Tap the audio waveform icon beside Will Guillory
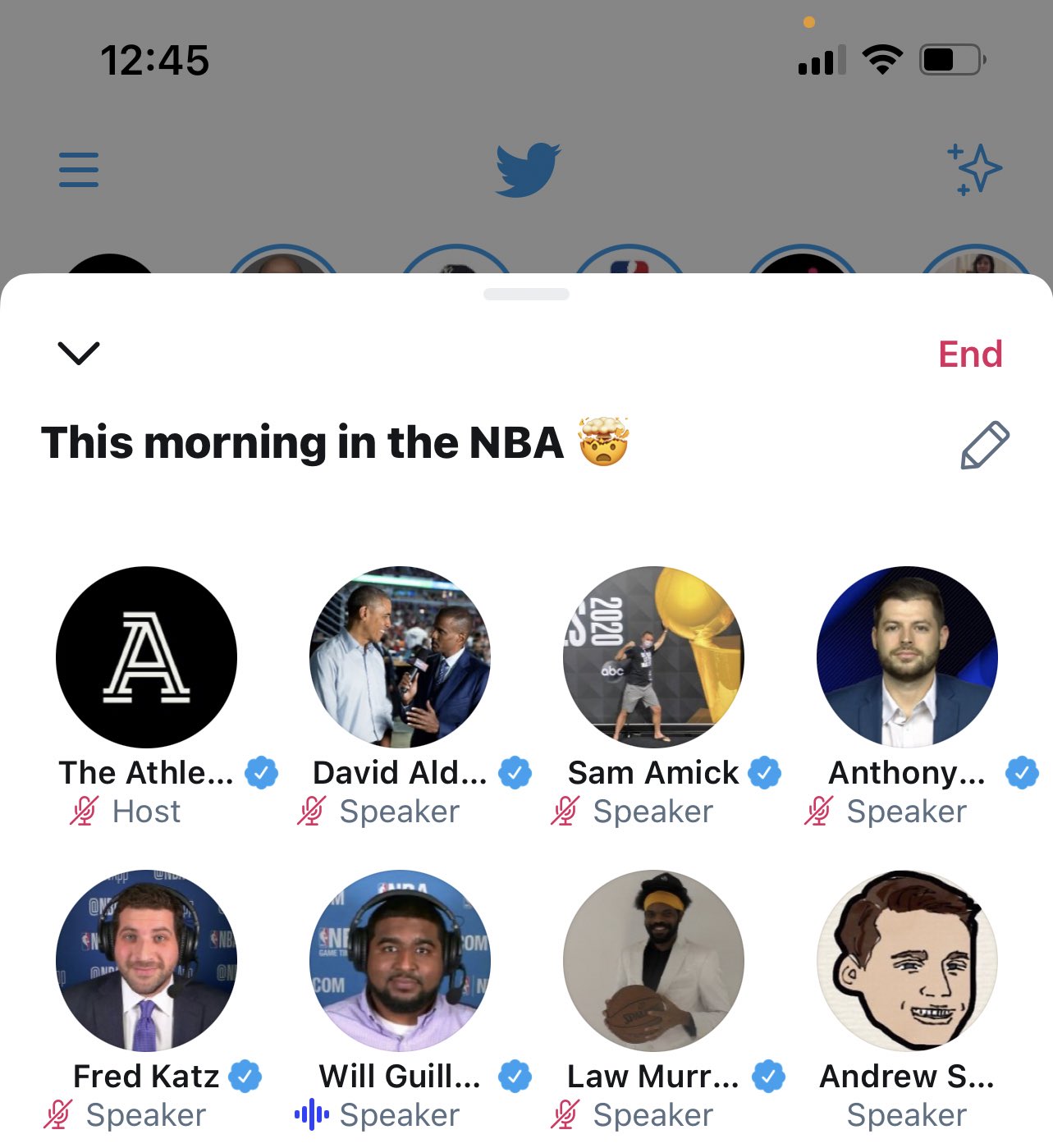Screen dimensions: 1053x1148 coord(309,1114)
